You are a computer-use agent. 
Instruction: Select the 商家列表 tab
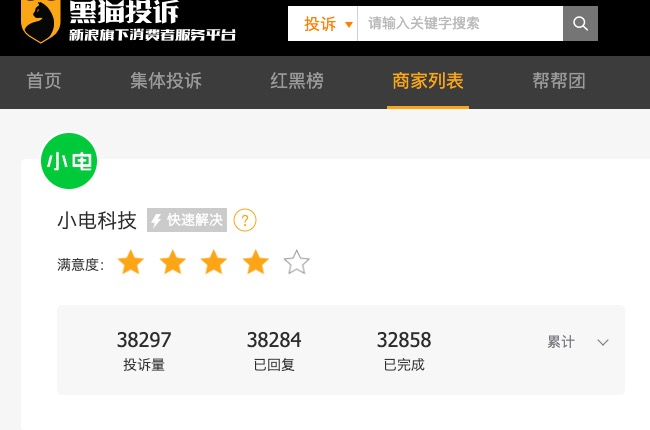pyautogui.click(x=428, y=81)
